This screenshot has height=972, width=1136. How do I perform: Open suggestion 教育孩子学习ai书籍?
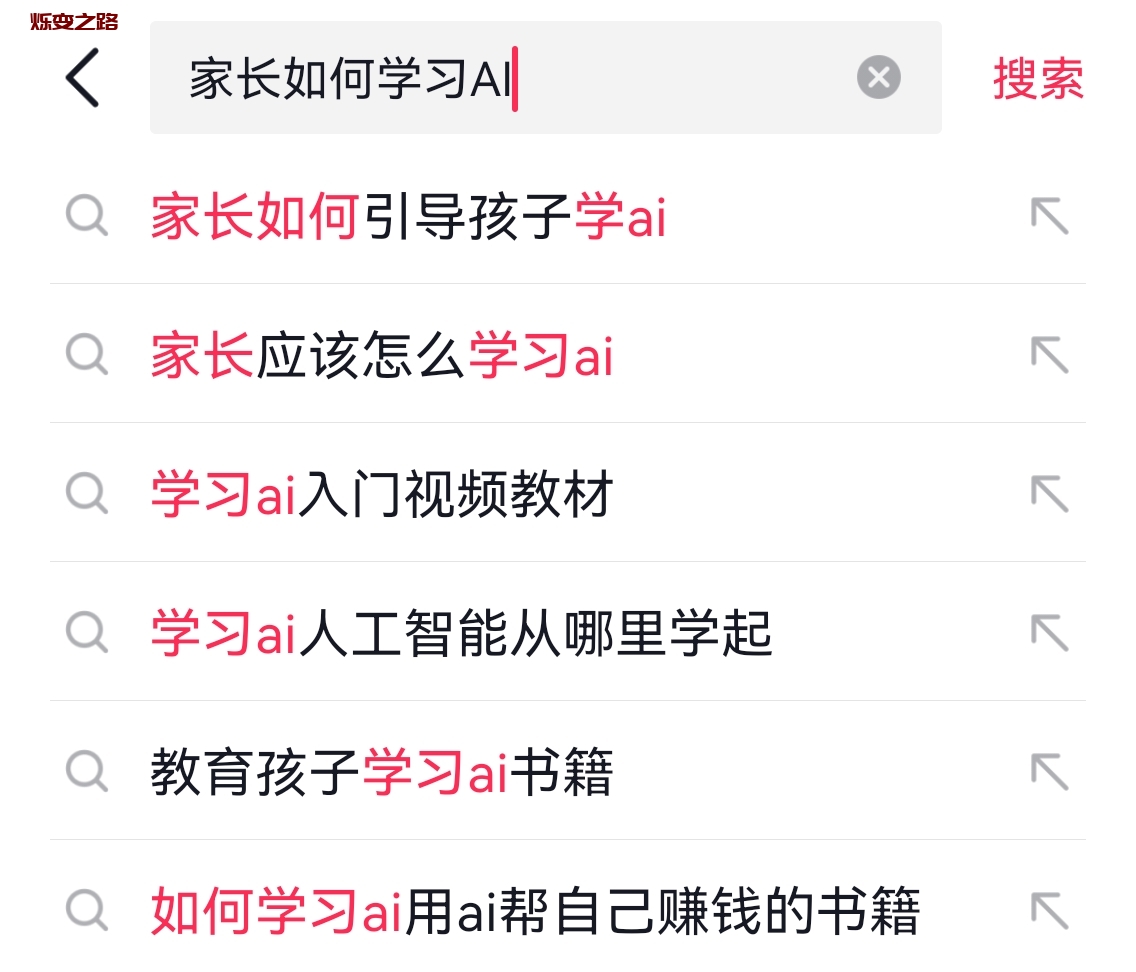[x=382, y=773]
